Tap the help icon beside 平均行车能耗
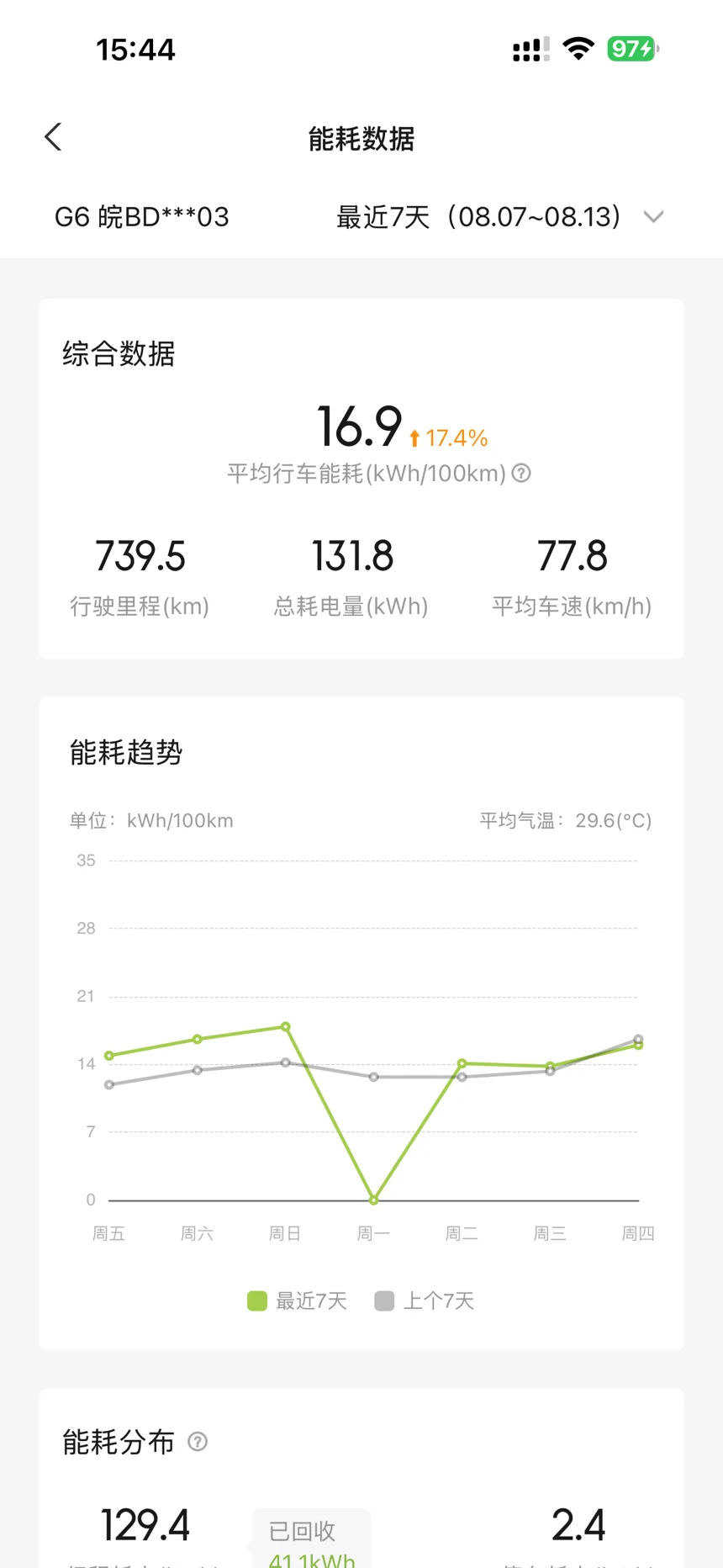Image resolution: width=723 pixels, height=1568 pixels. tap(521, 473)
